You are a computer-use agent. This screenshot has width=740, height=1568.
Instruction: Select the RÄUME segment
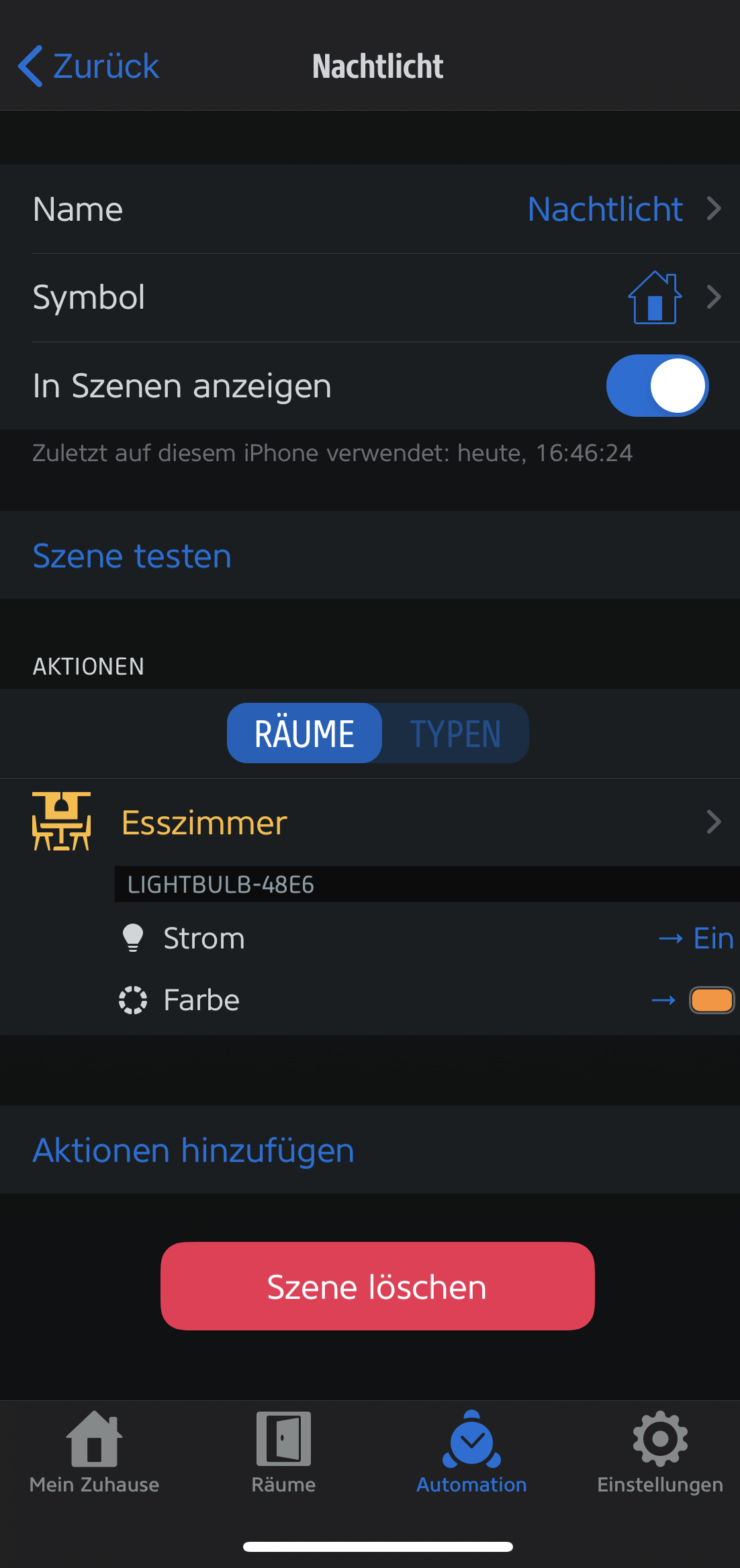coord(304,733)
